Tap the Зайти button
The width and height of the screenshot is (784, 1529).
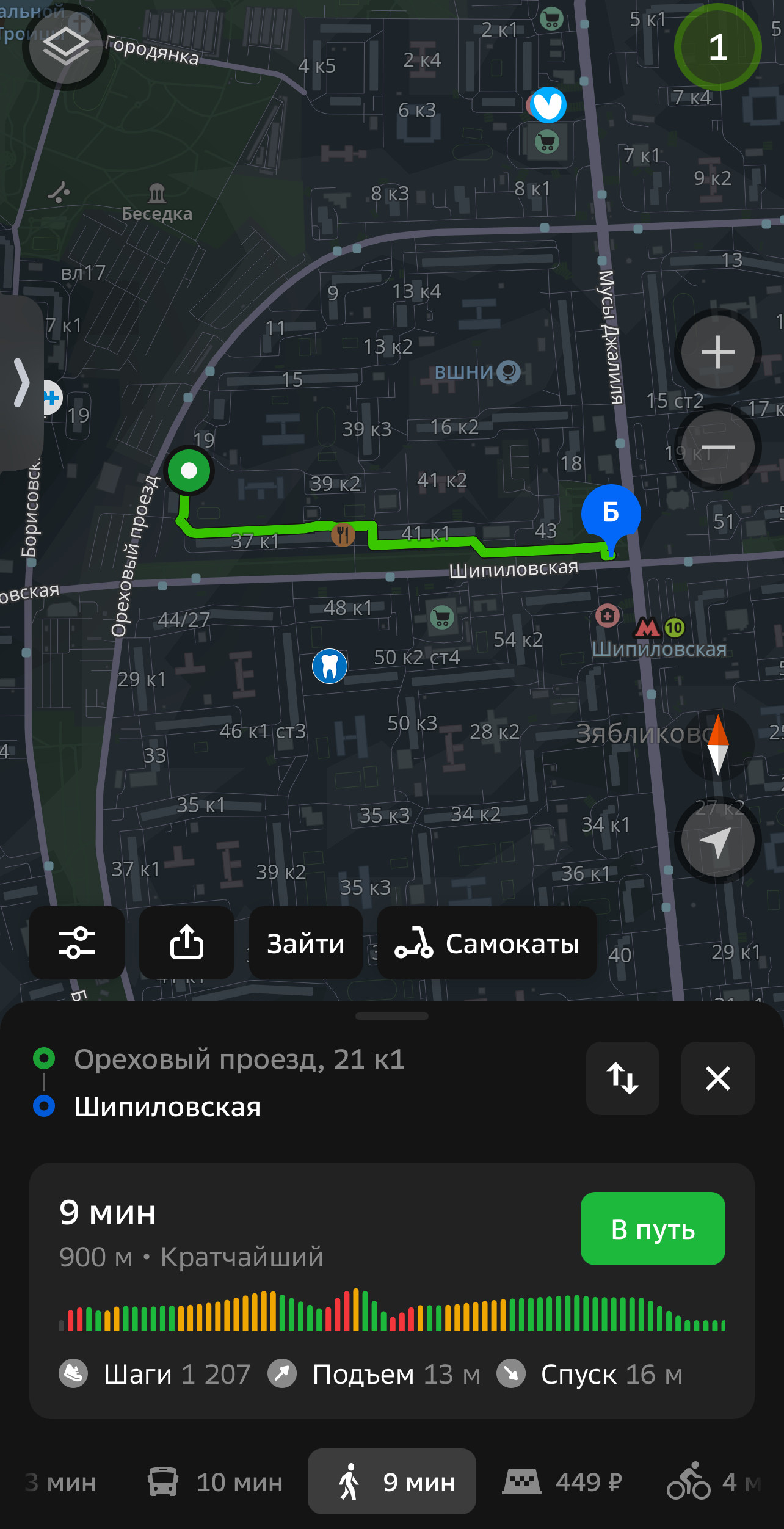click(x=306, y=943)
